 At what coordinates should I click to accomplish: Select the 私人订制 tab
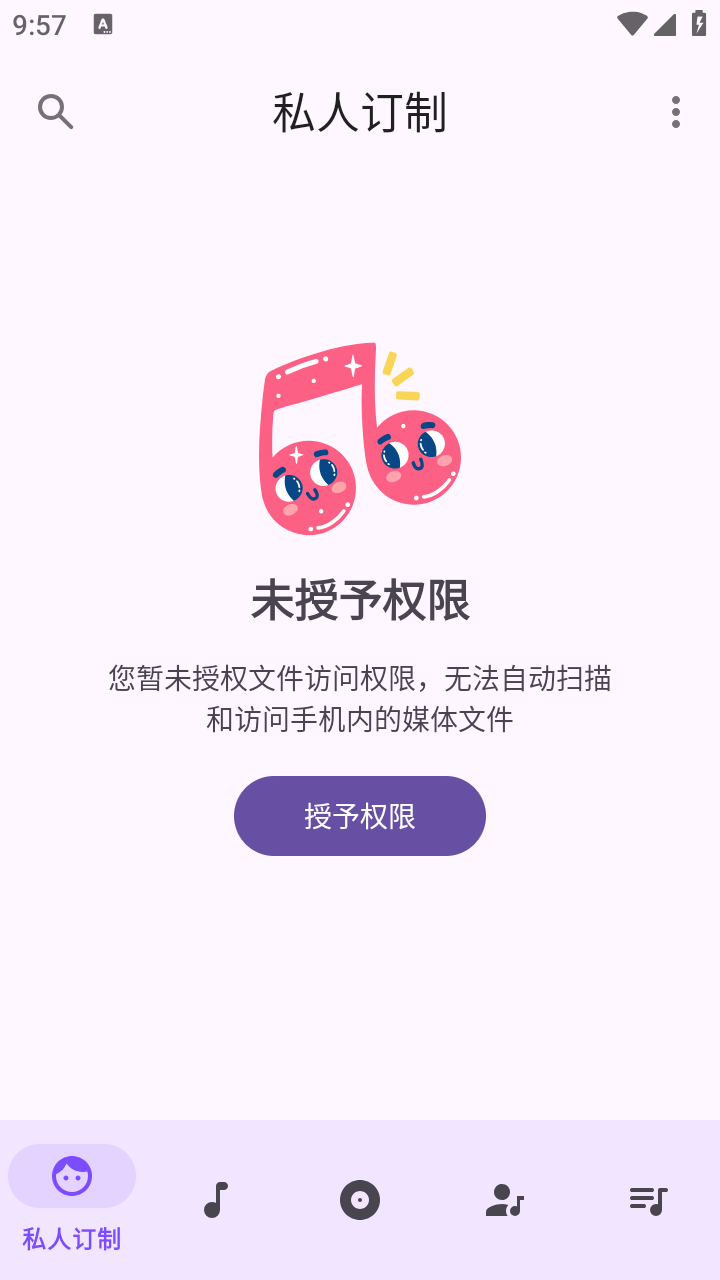[72, 1200]
